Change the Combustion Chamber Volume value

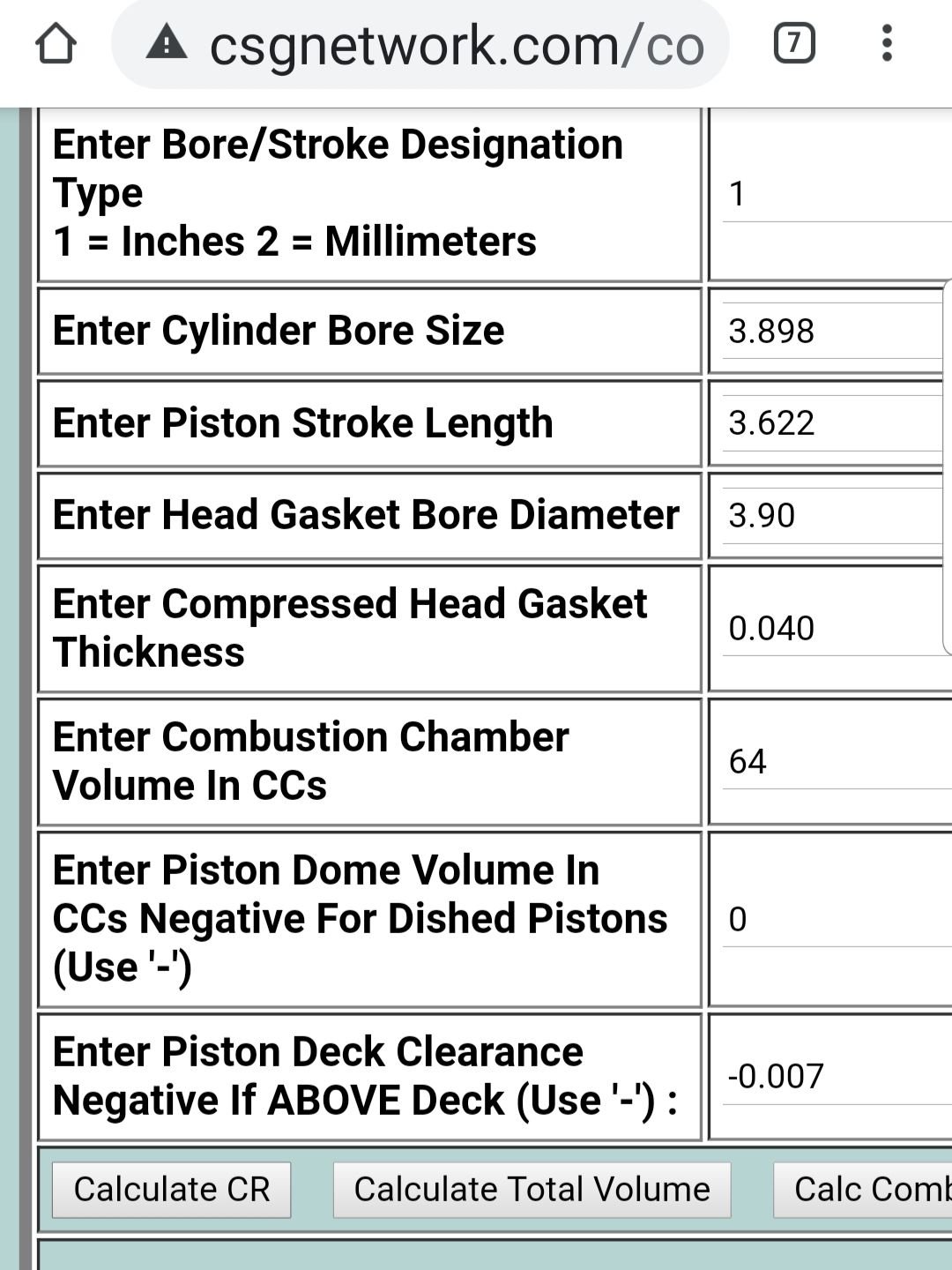[833, 762]
